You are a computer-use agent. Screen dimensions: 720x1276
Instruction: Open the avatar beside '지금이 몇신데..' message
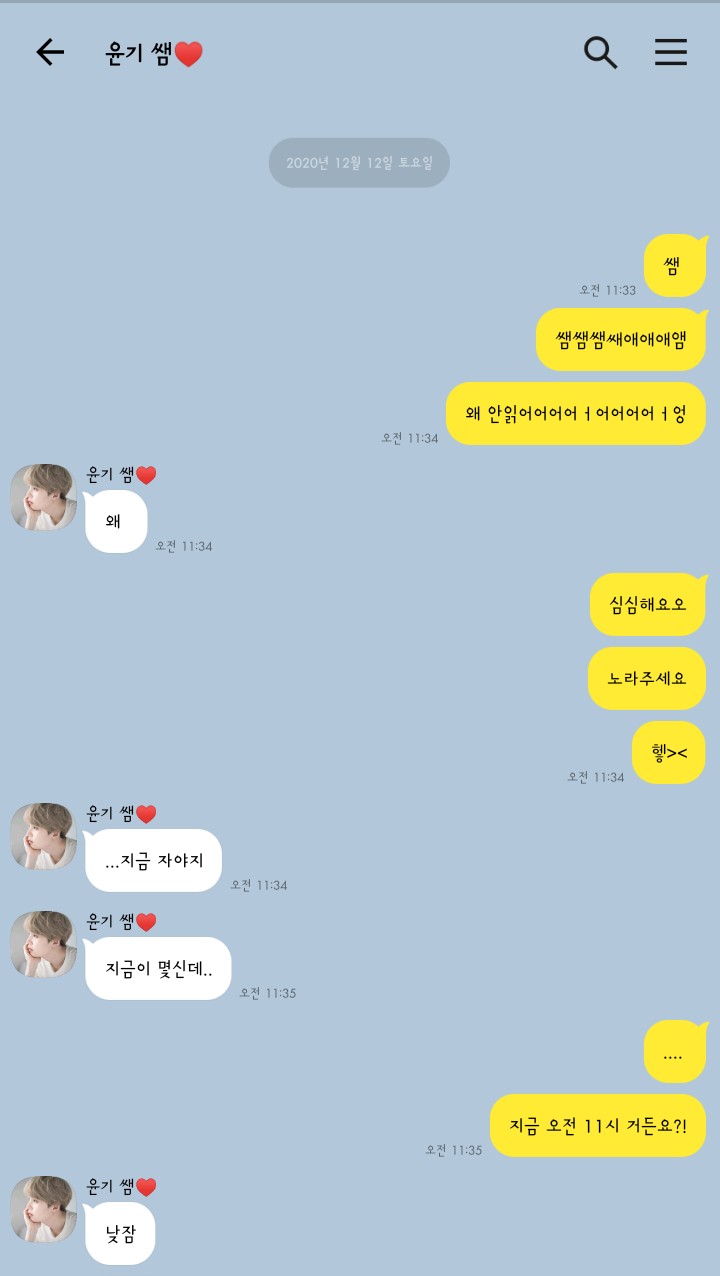(43, 944)
